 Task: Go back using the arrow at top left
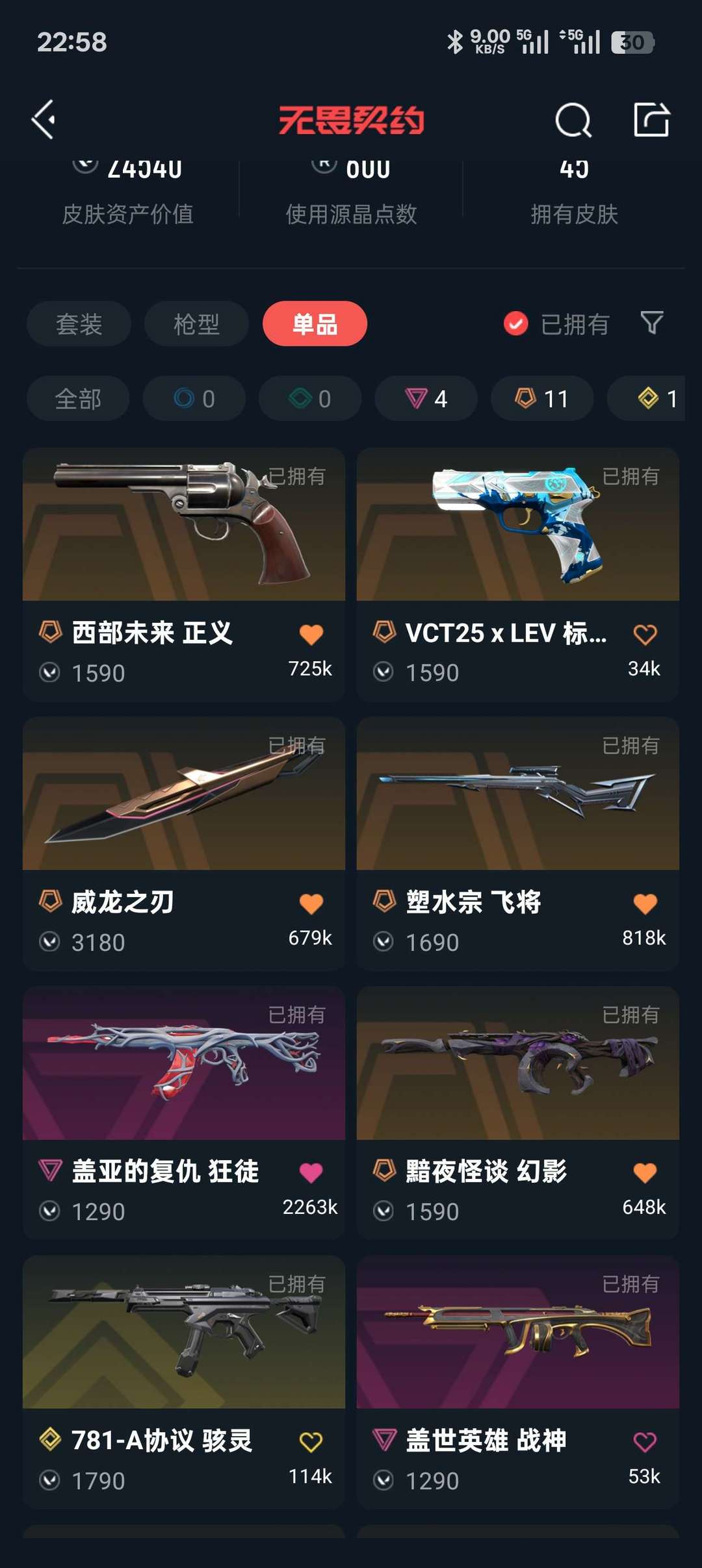tap(43, 120)
